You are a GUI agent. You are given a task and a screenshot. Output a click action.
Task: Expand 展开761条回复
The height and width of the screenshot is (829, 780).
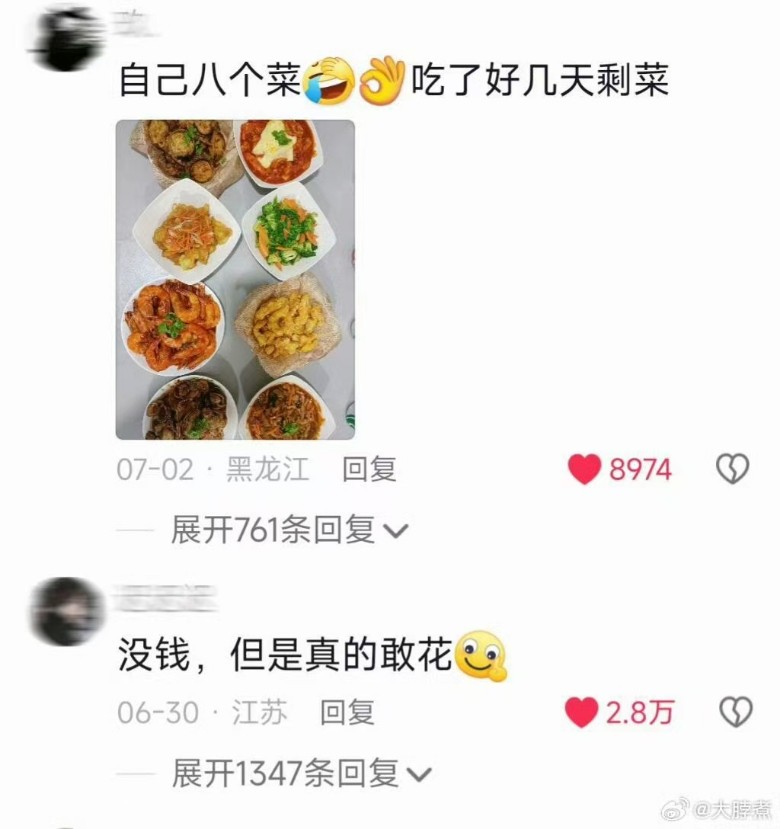click(290, 530)
